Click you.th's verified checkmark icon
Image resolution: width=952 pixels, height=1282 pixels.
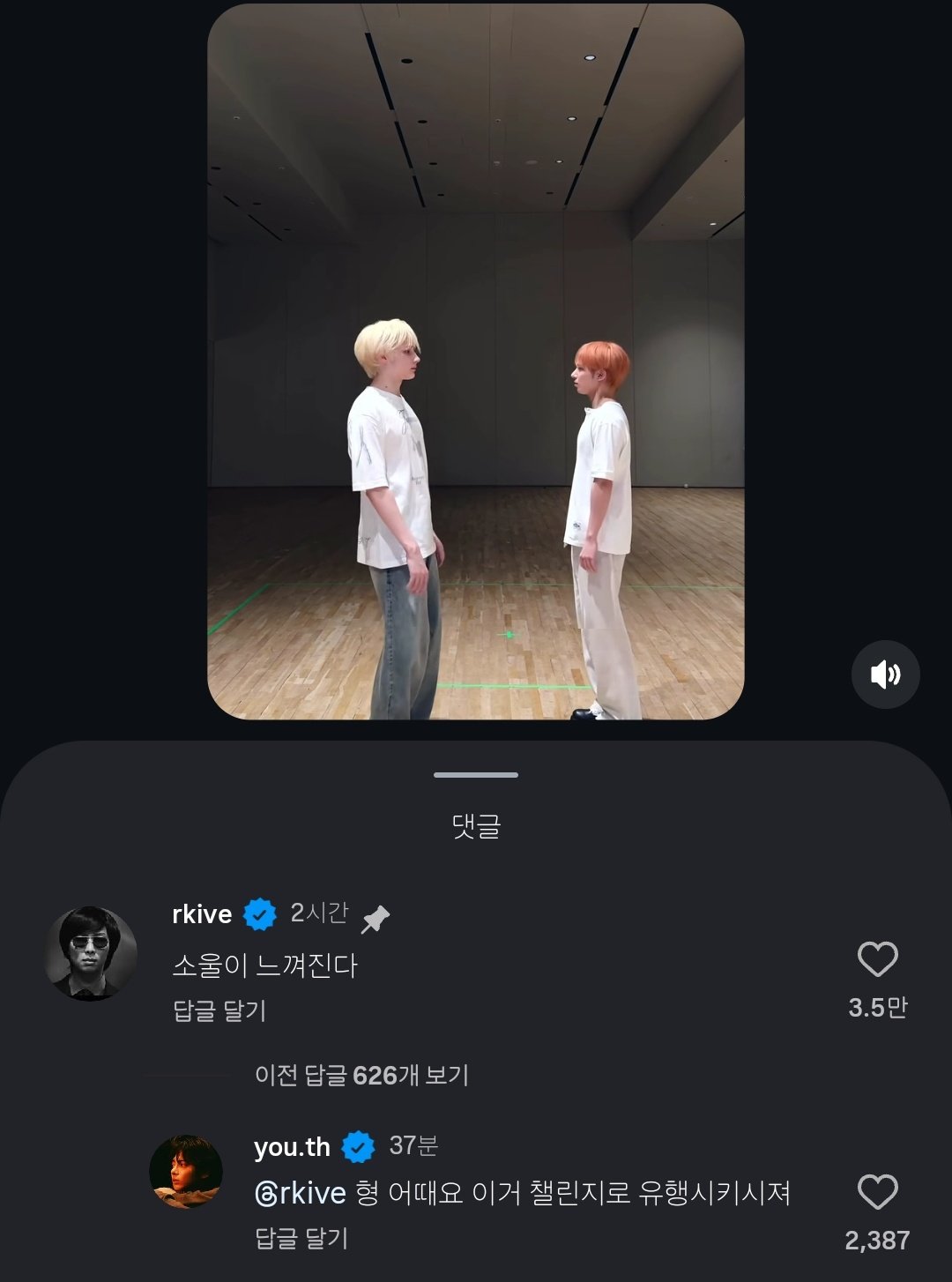356,1146
